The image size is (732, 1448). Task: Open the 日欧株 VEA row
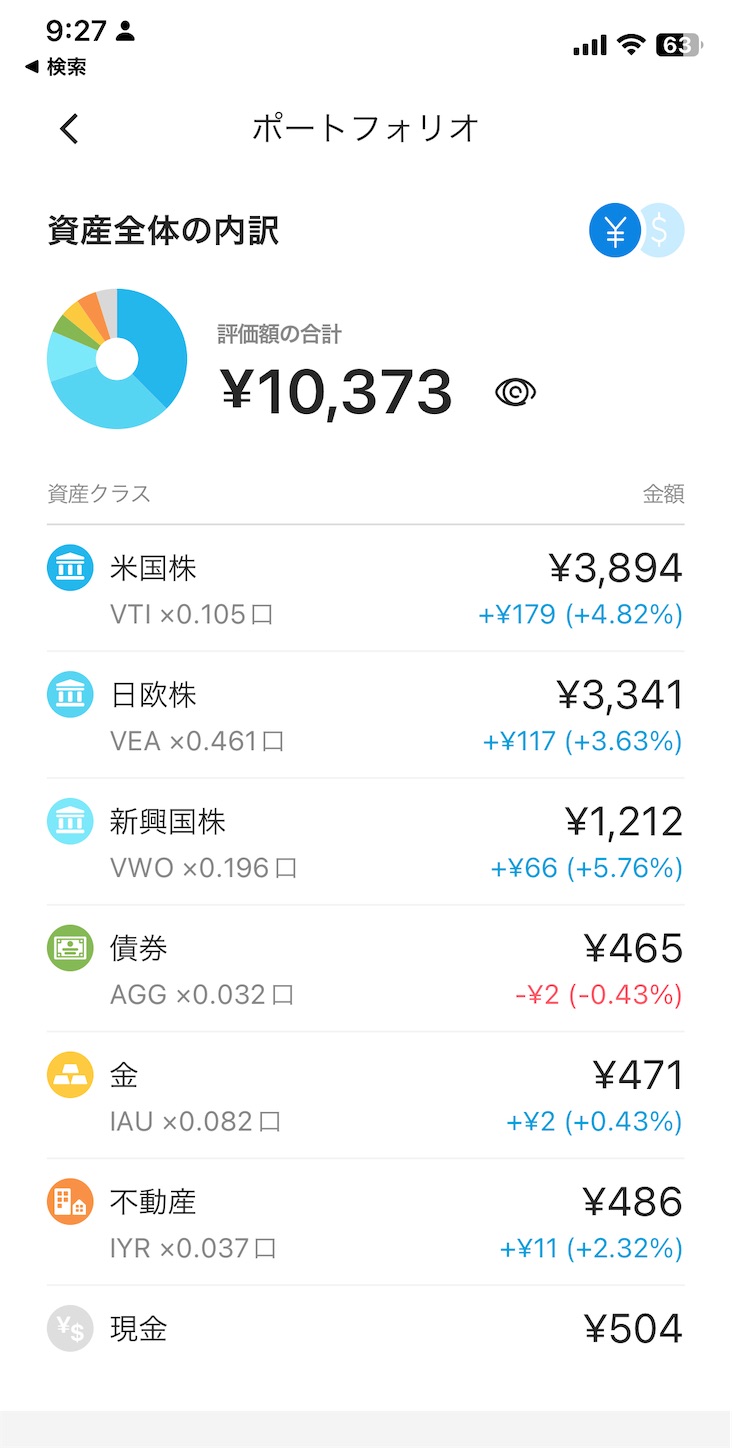pos(366,715)
